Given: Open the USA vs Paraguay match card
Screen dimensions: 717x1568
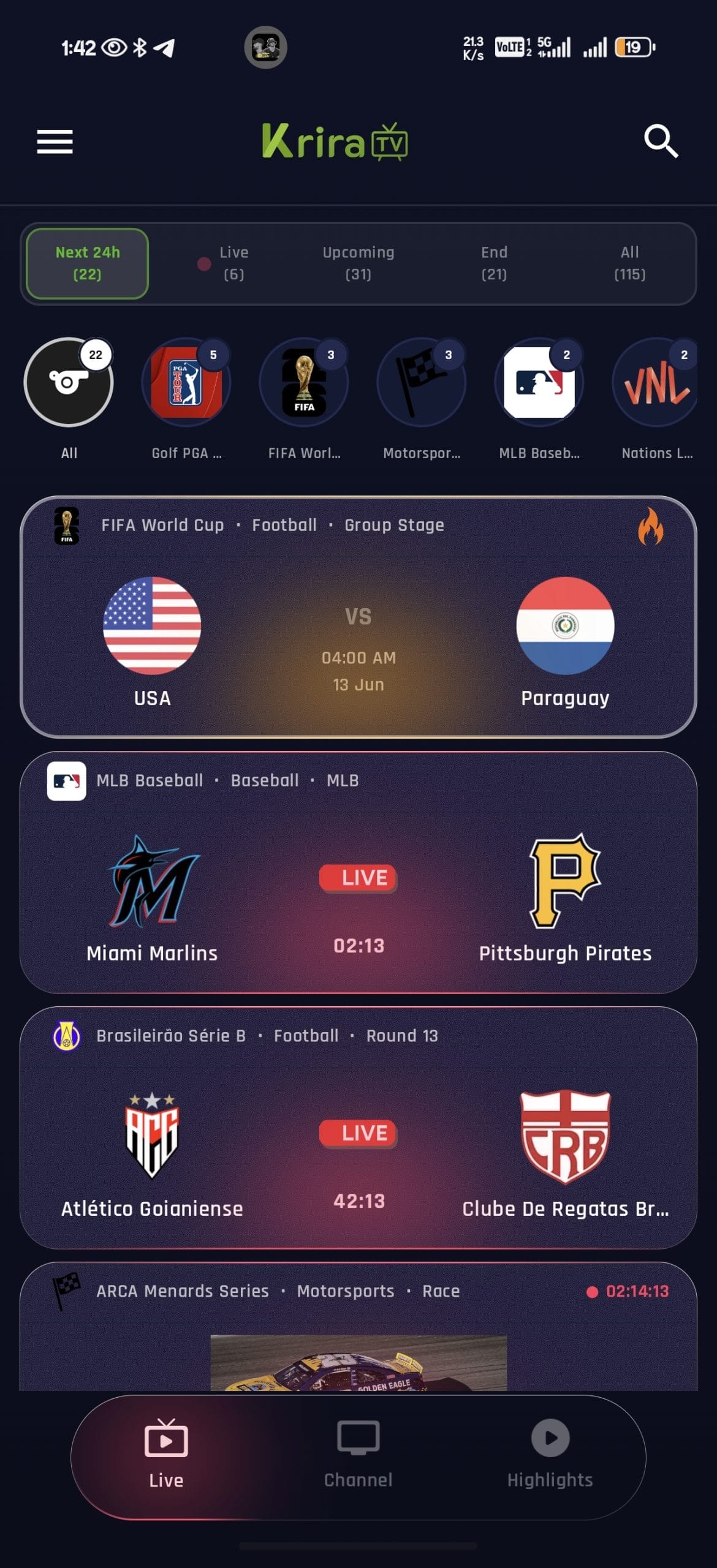Looking at the screenshot, I should (x=358, y=617).
